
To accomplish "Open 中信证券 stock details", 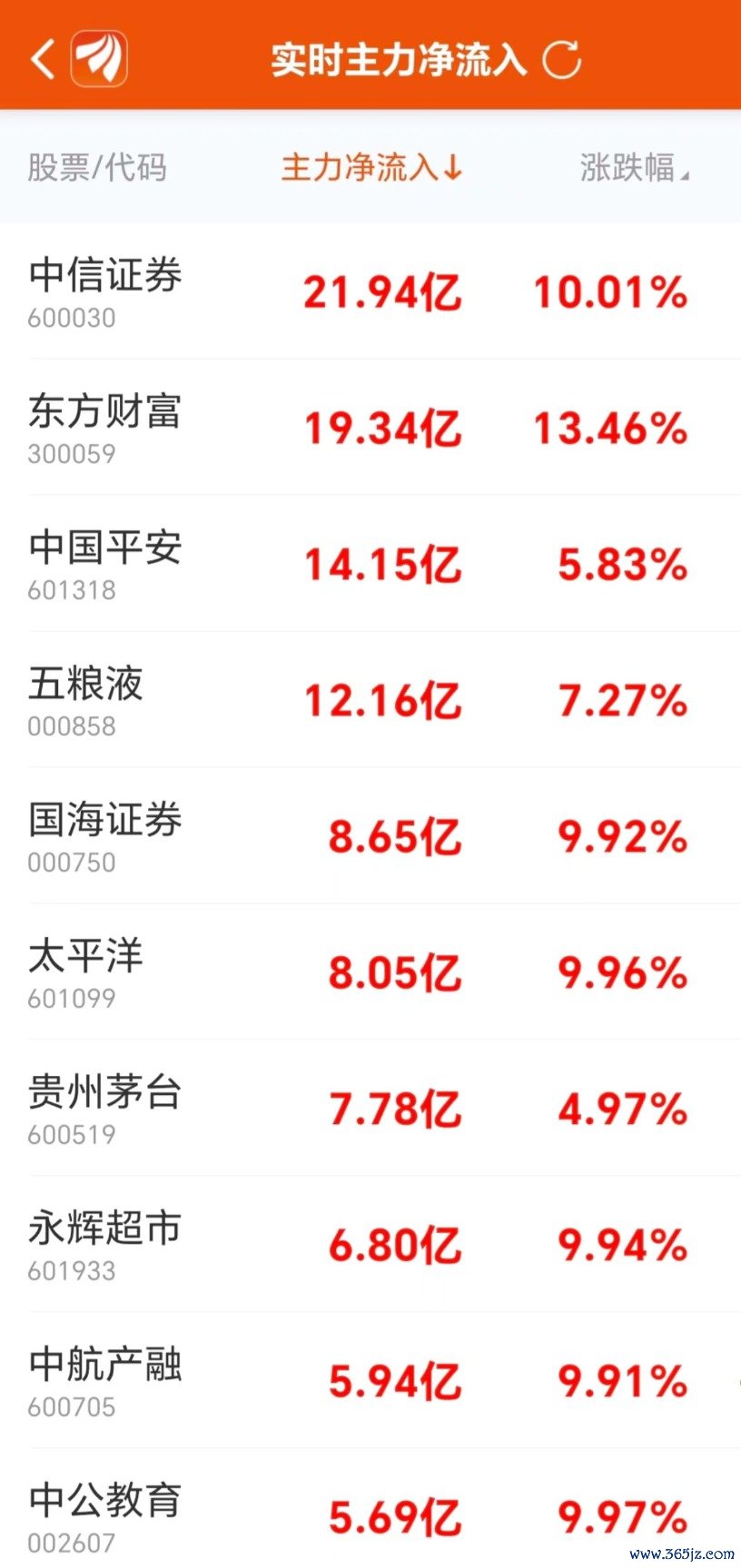I will tap(105, 291).
